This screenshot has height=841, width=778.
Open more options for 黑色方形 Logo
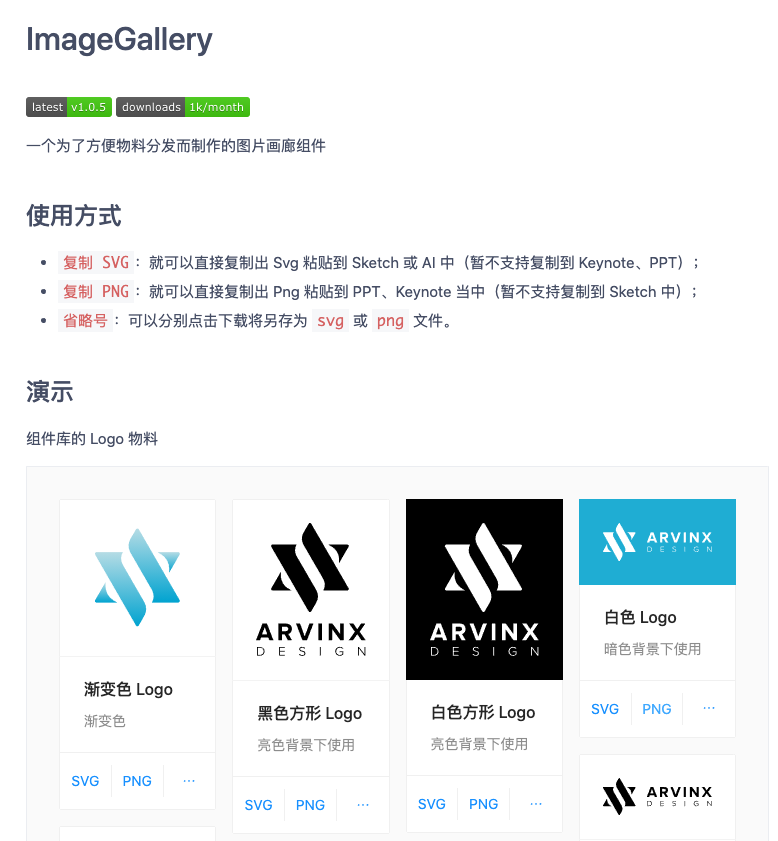point(363,805)
